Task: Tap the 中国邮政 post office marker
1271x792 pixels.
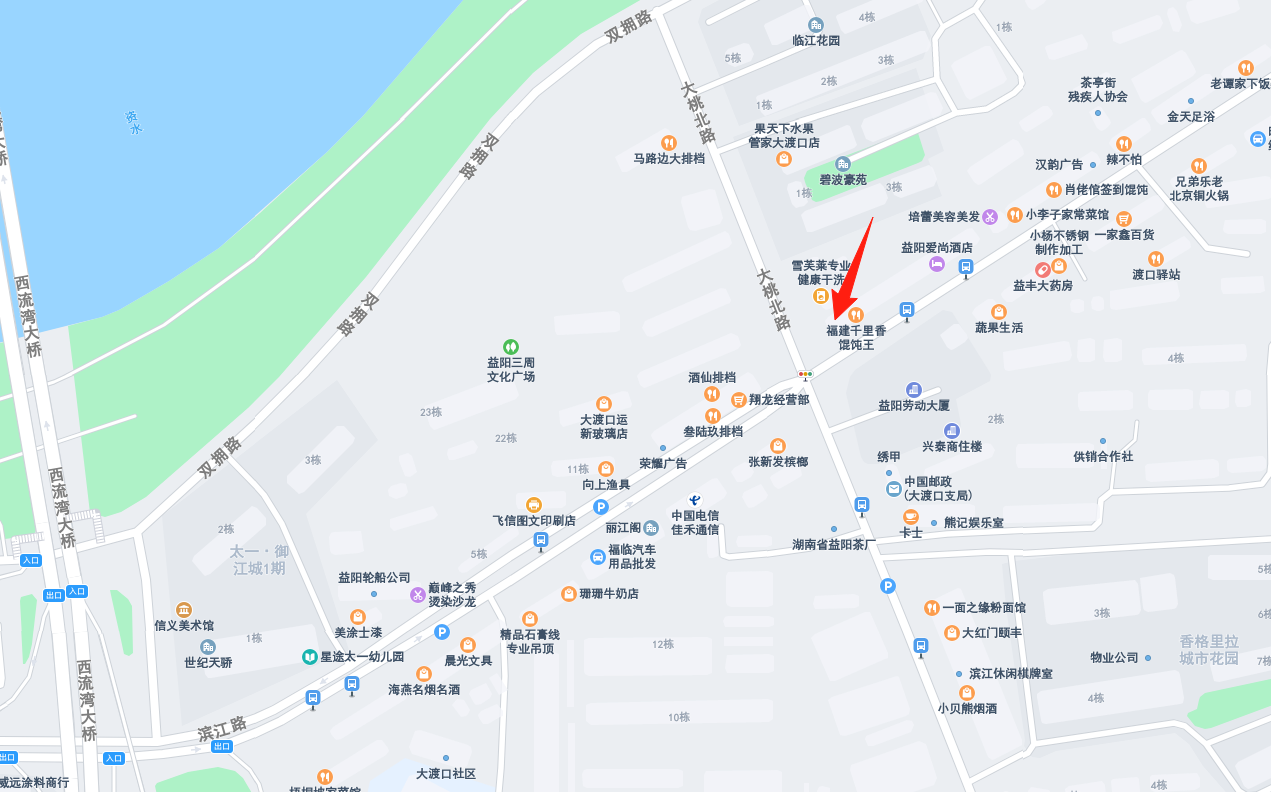Action: coord(893,488)
